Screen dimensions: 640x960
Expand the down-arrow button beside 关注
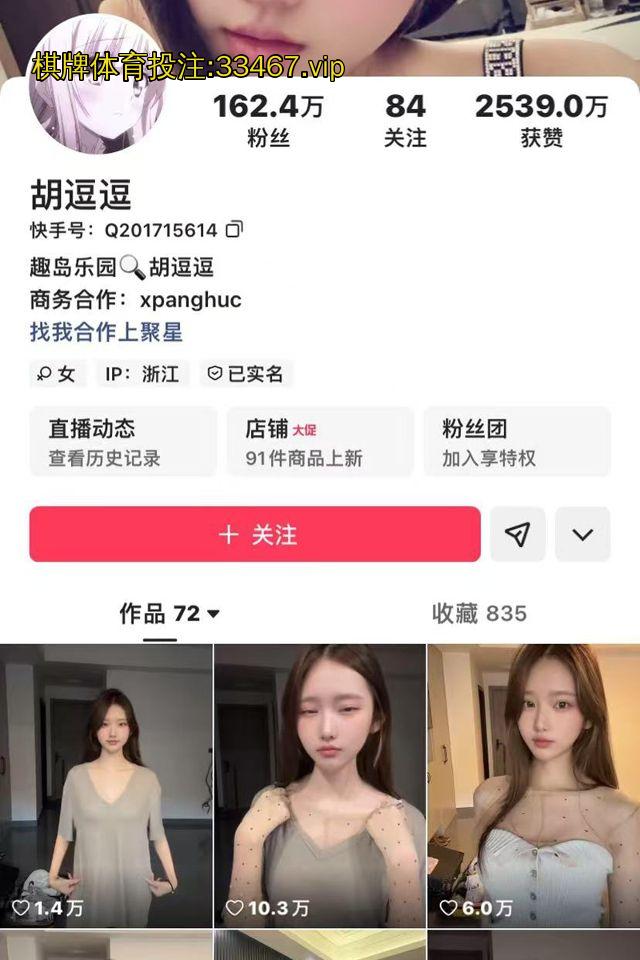[583, 534]
